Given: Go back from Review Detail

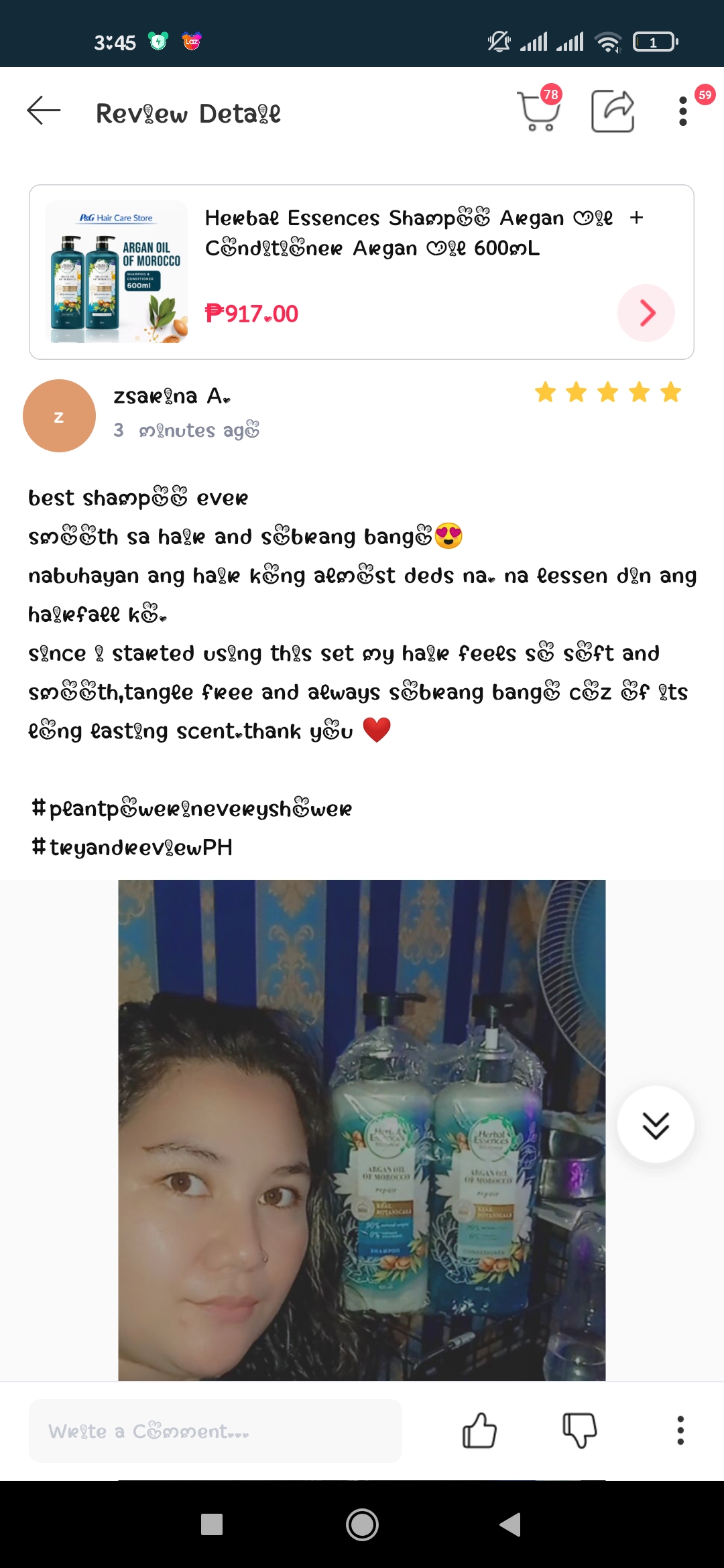Looking at the screenshot, I should (x=44, y=111).
